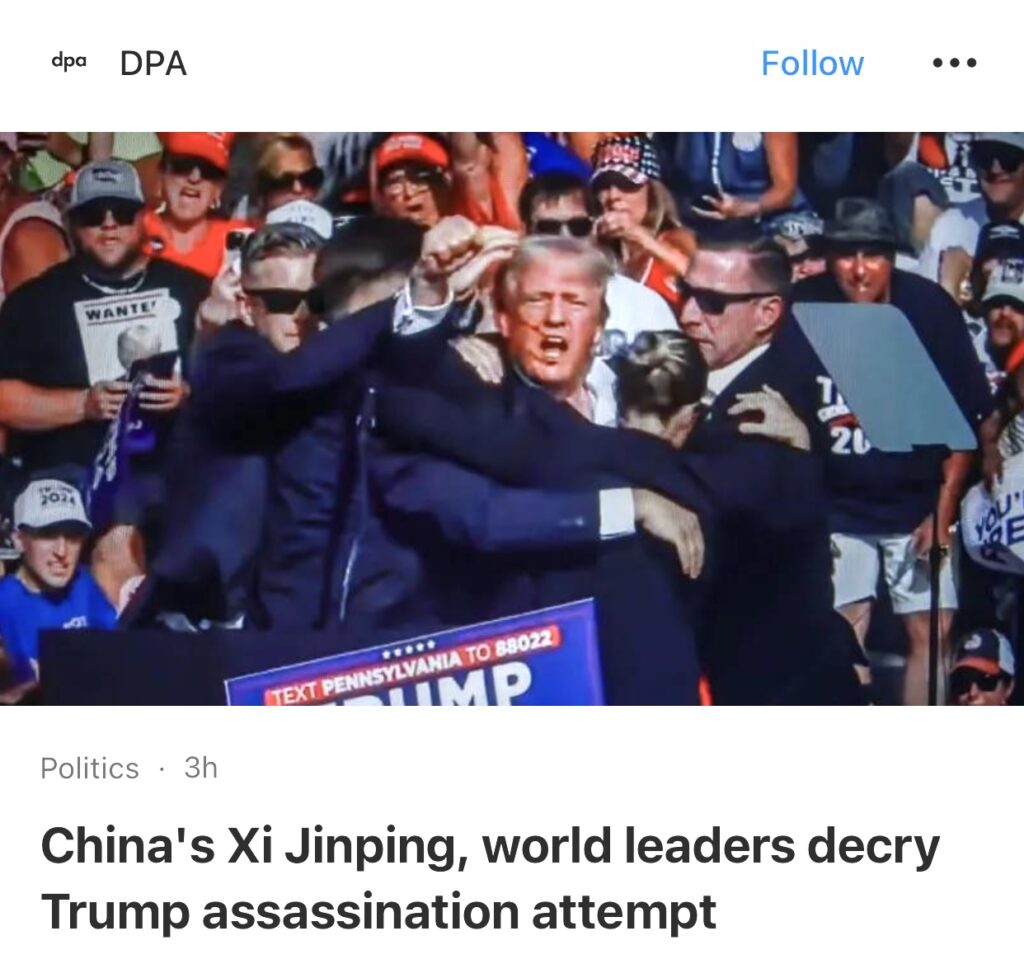
Task: Open the DPA publisher profile
Action: point(152,63)
